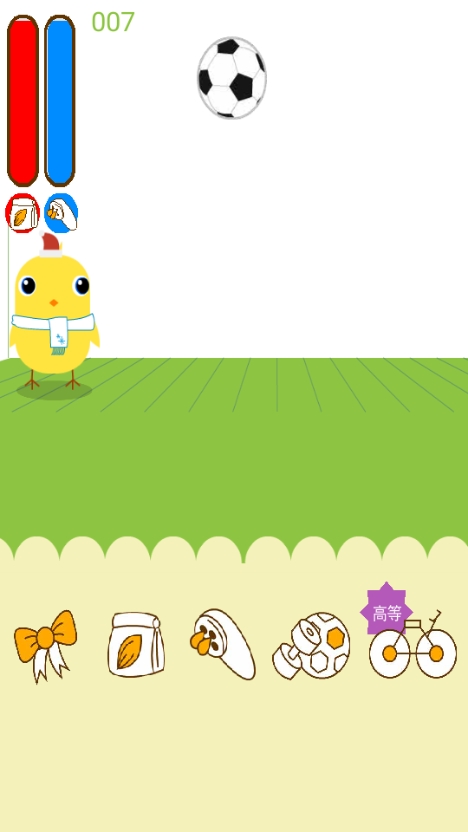Tap the orange bow ribbon icon
The image size is (468, 832).
pos(46,645)
